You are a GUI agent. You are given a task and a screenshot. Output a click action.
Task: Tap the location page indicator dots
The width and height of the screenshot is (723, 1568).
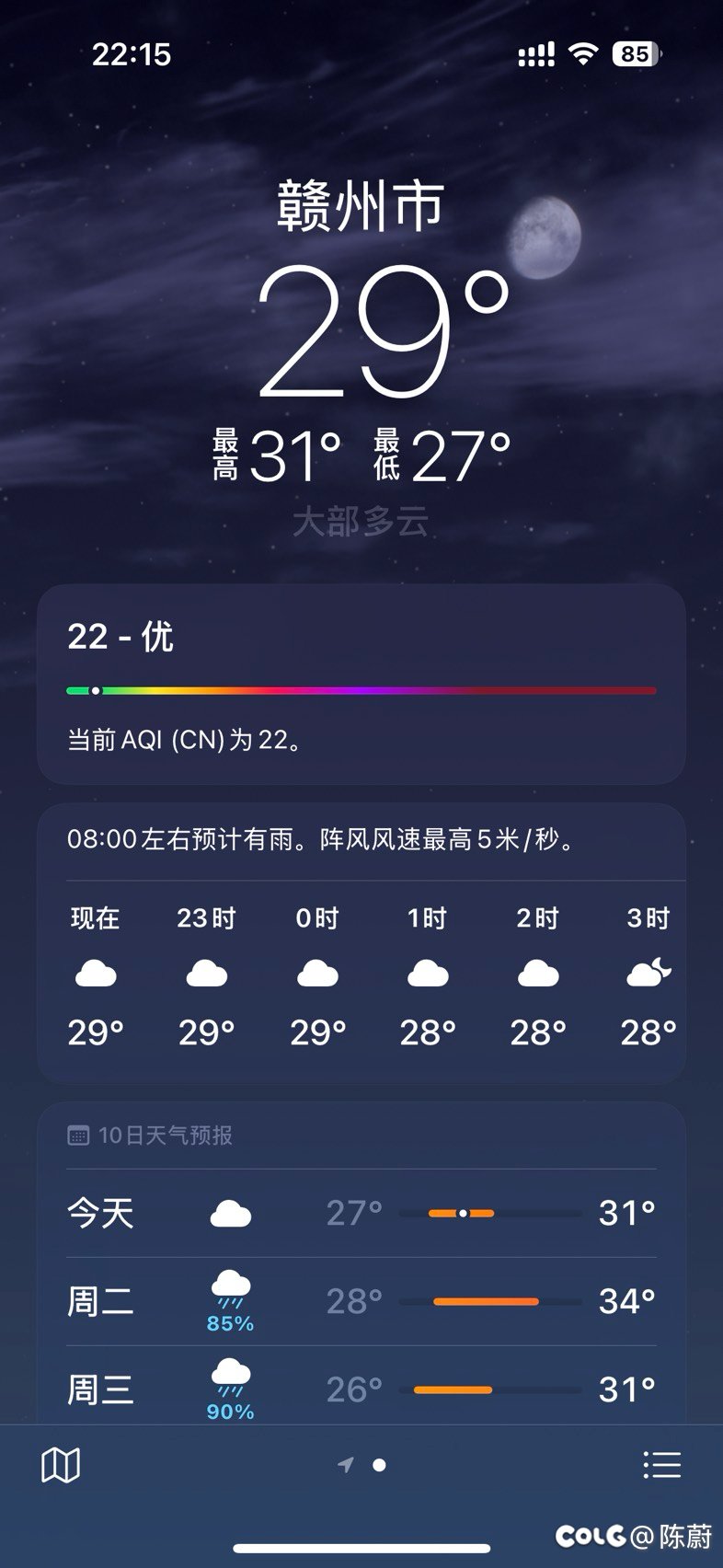[361, 1464]
